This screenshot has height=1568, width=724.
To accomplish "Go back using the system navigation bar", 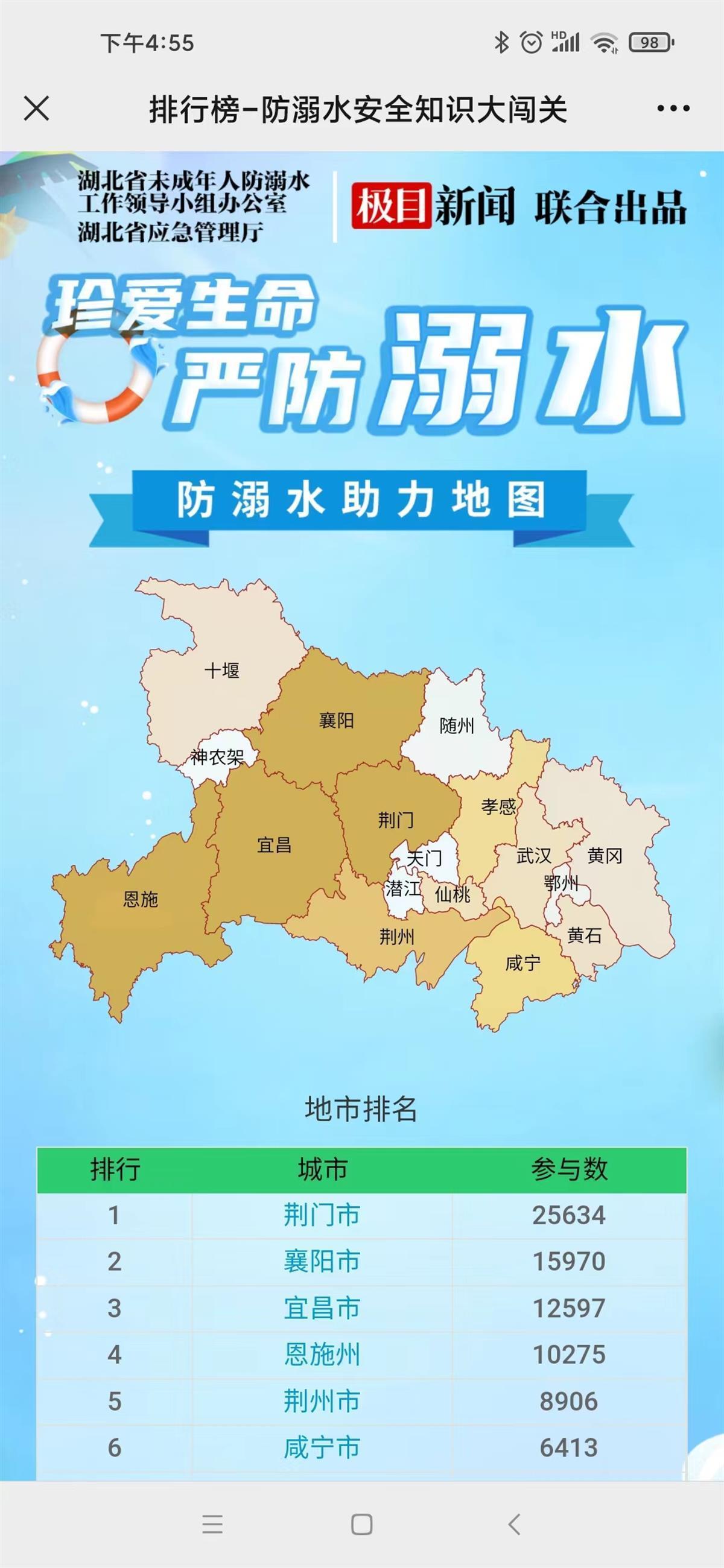I will [x=513, y=1524].
